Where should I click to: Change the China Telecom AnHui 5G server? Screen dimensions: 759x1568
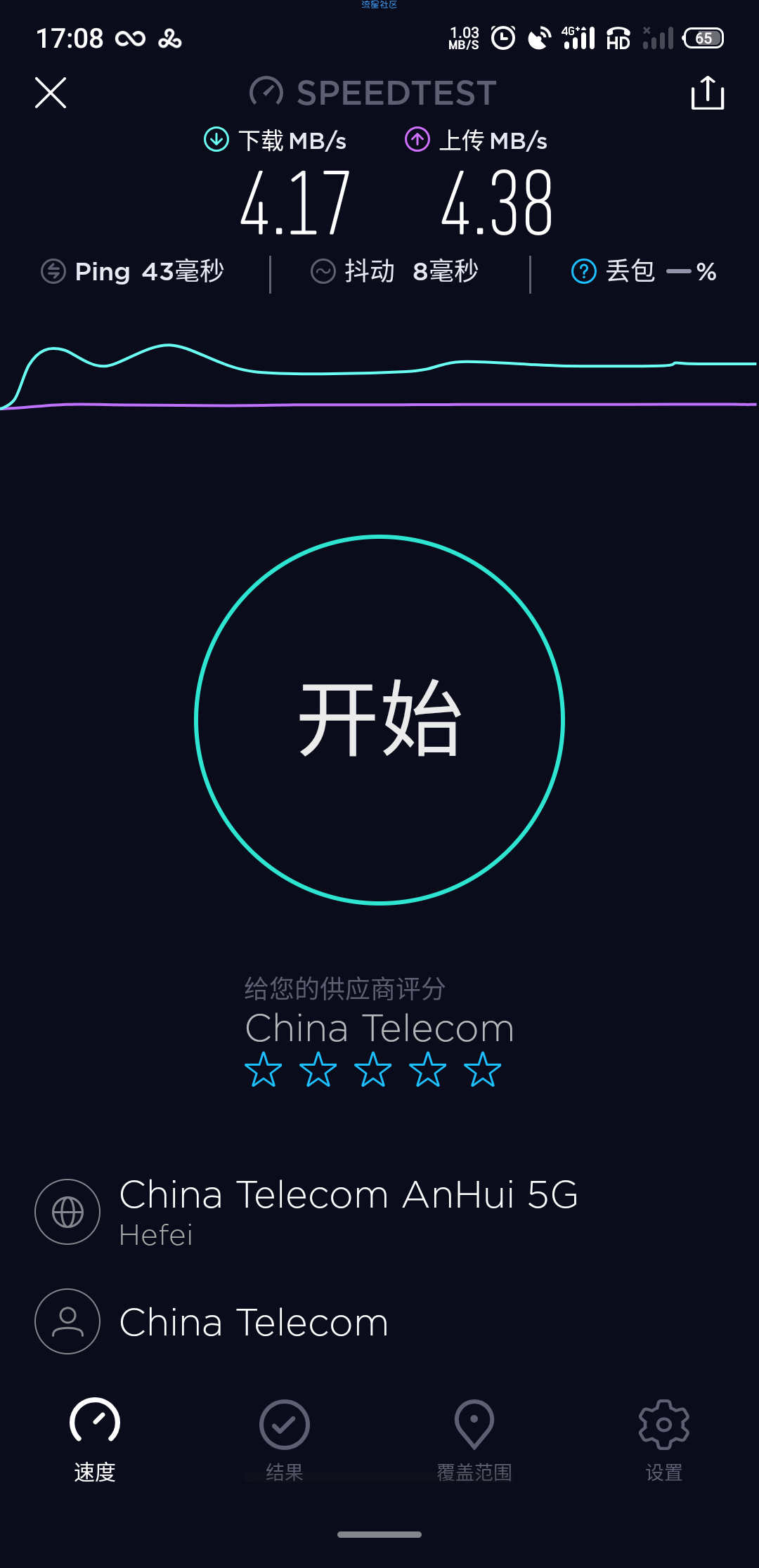379,1212
